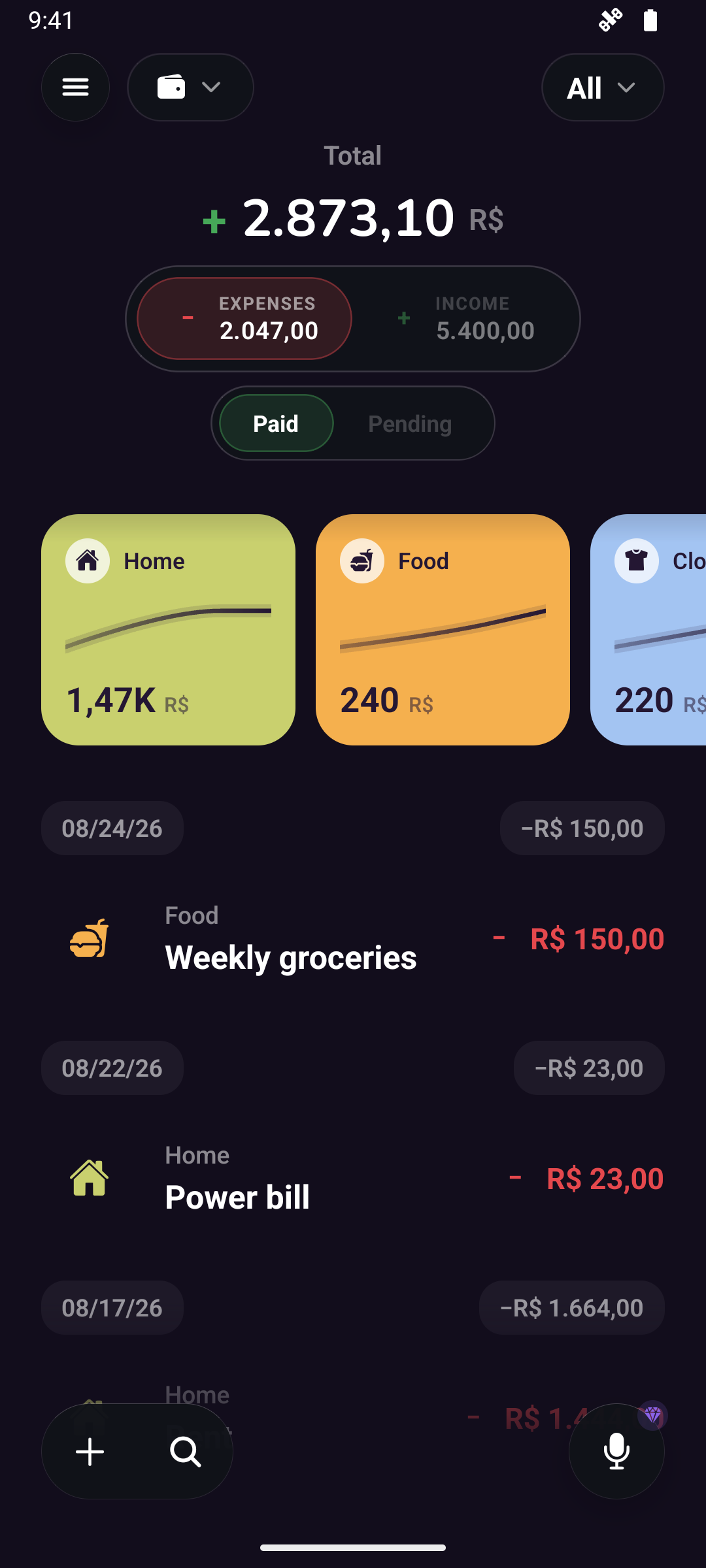Open the Home category card
The height and width of the screenshot is (1568, 706).
[168, 630]
